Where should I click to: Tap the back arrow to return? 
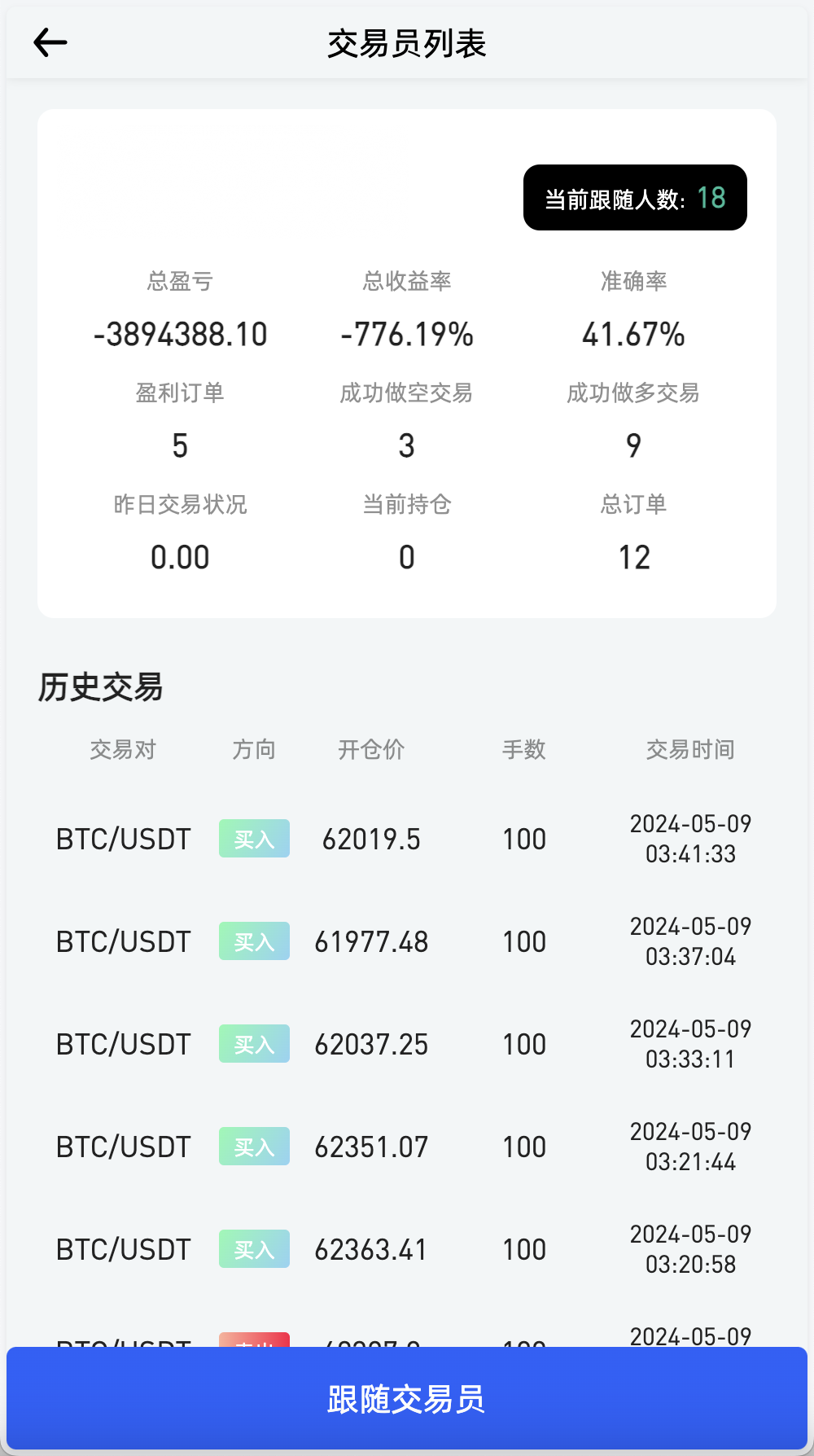coord(50,42)
